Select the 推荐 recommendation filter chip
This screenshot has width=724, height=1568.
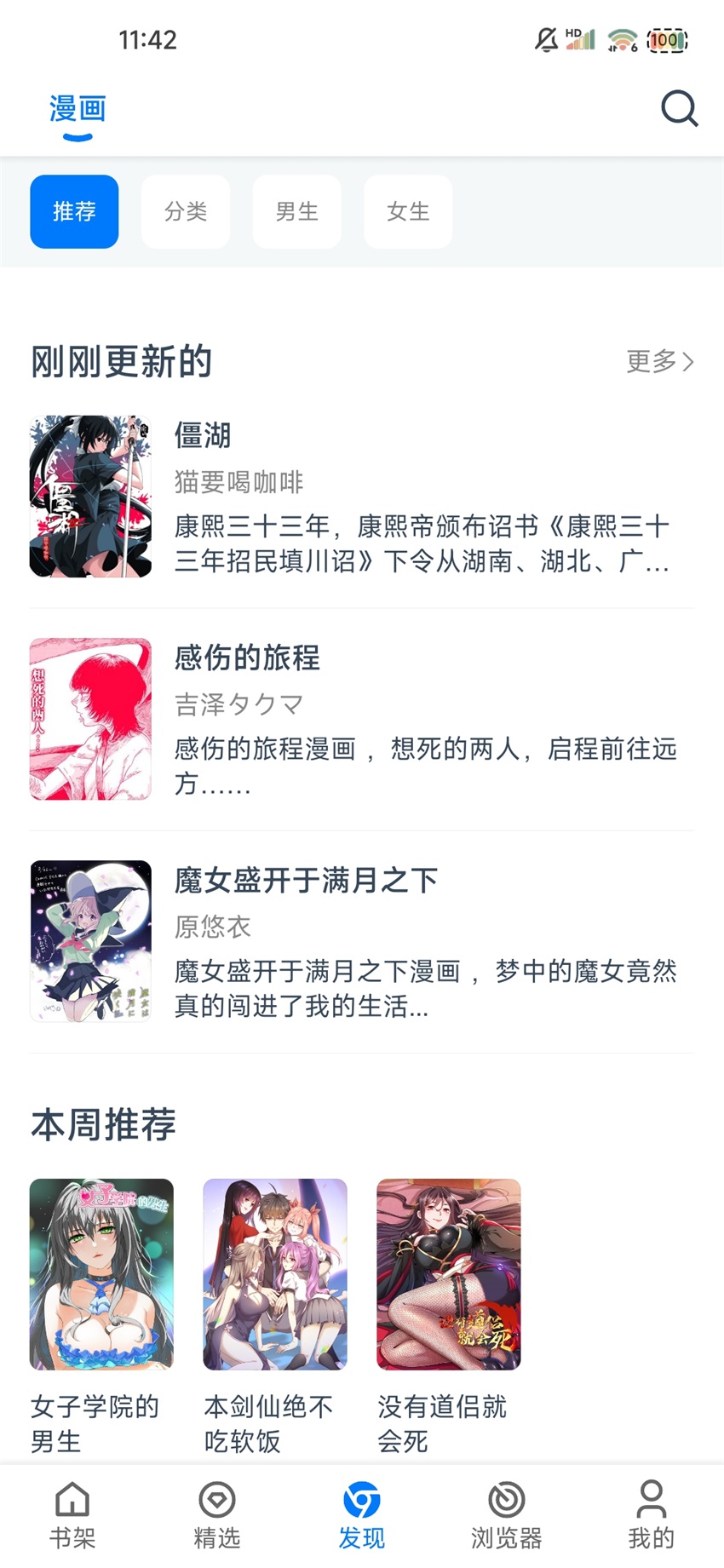point(74,211)
